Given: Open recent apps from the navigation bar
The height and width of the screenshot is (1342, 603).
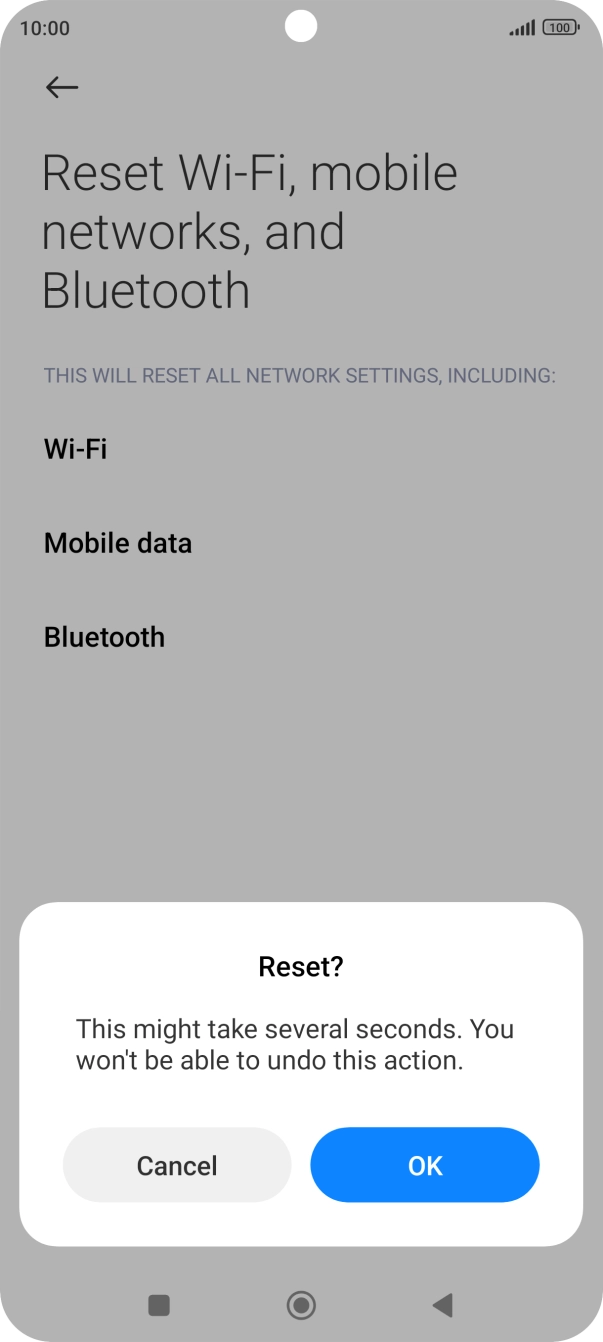Looking at the screenshot, I should coord(159,1305).
